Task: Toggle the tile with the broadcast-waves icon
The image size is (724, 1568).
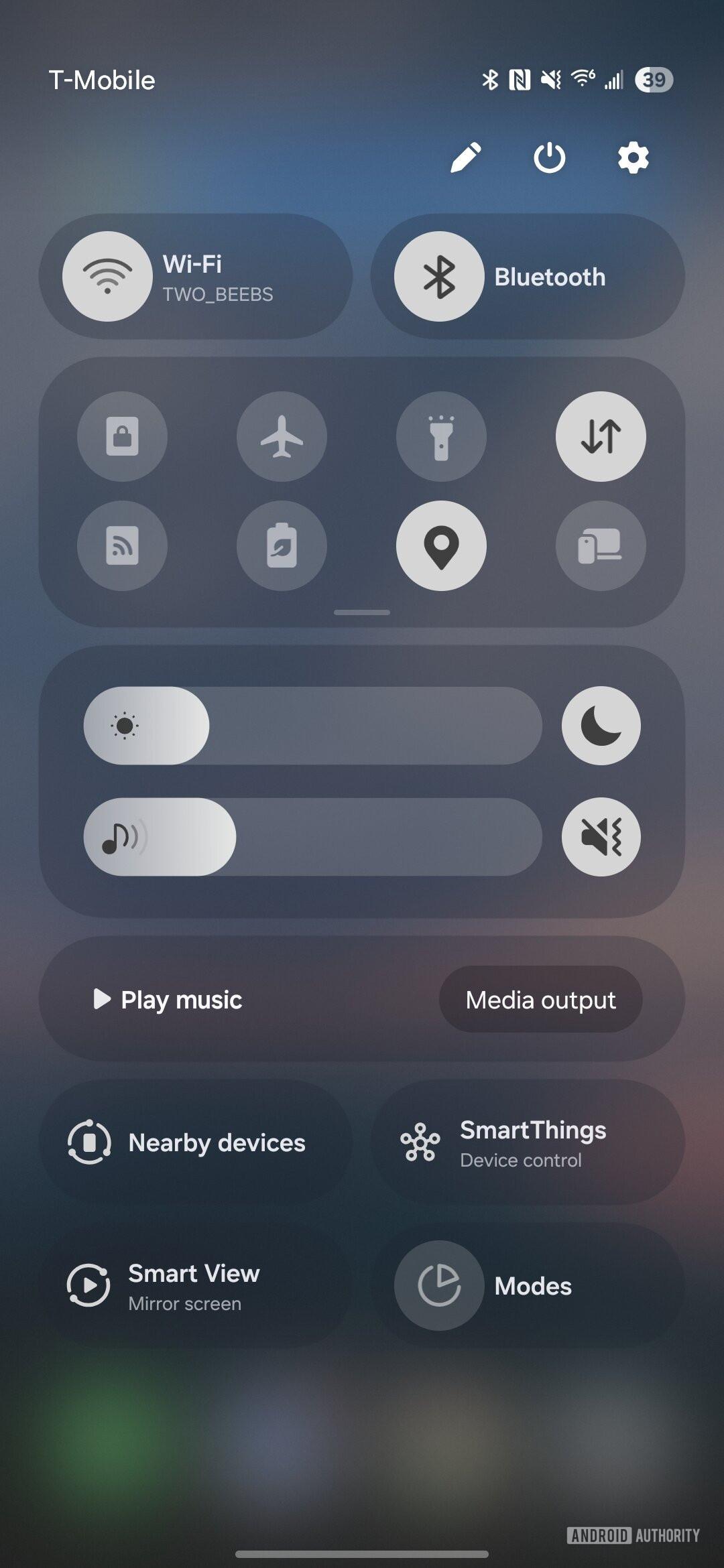Action: click(122, 546)
